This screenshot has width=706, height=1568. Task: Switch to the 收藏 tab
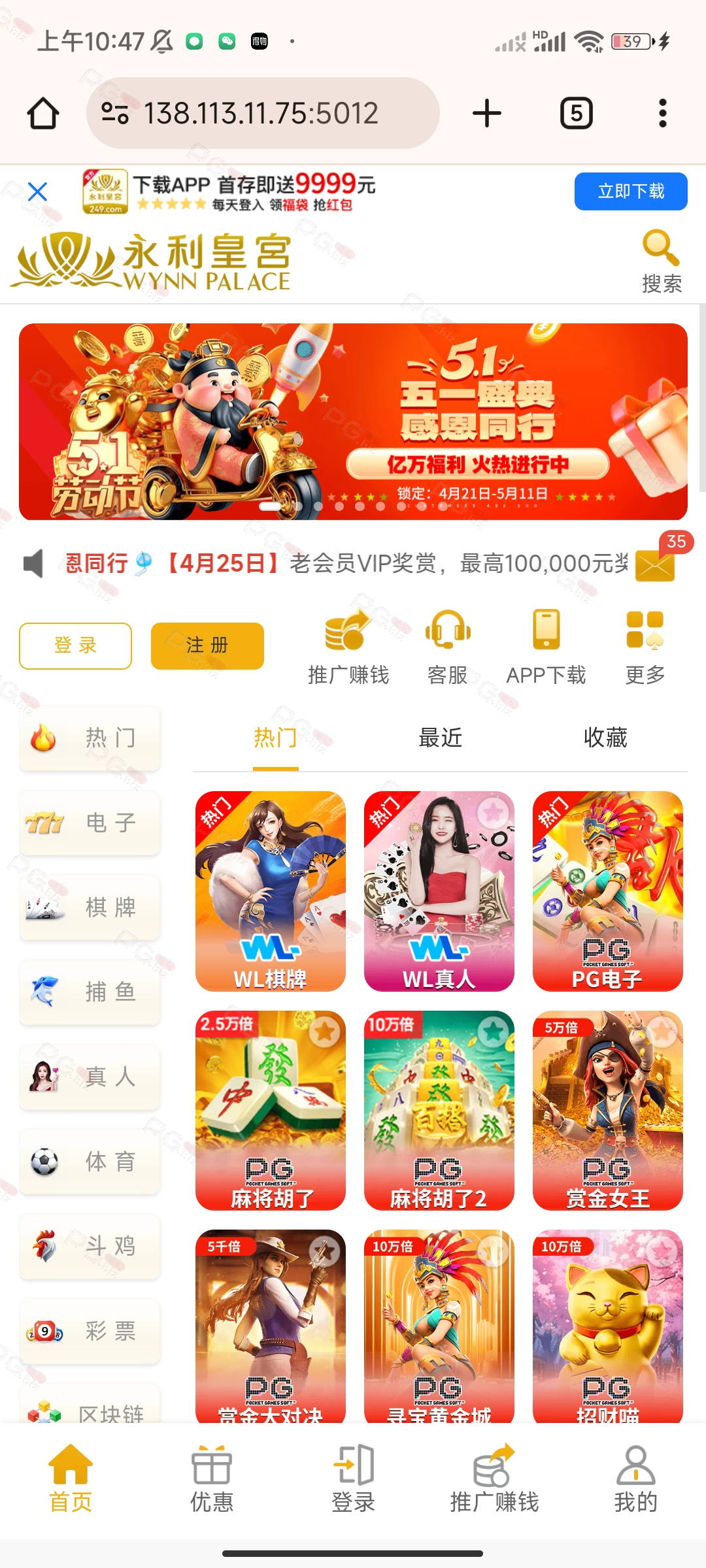pyautogui.click(x=605, y=738)
